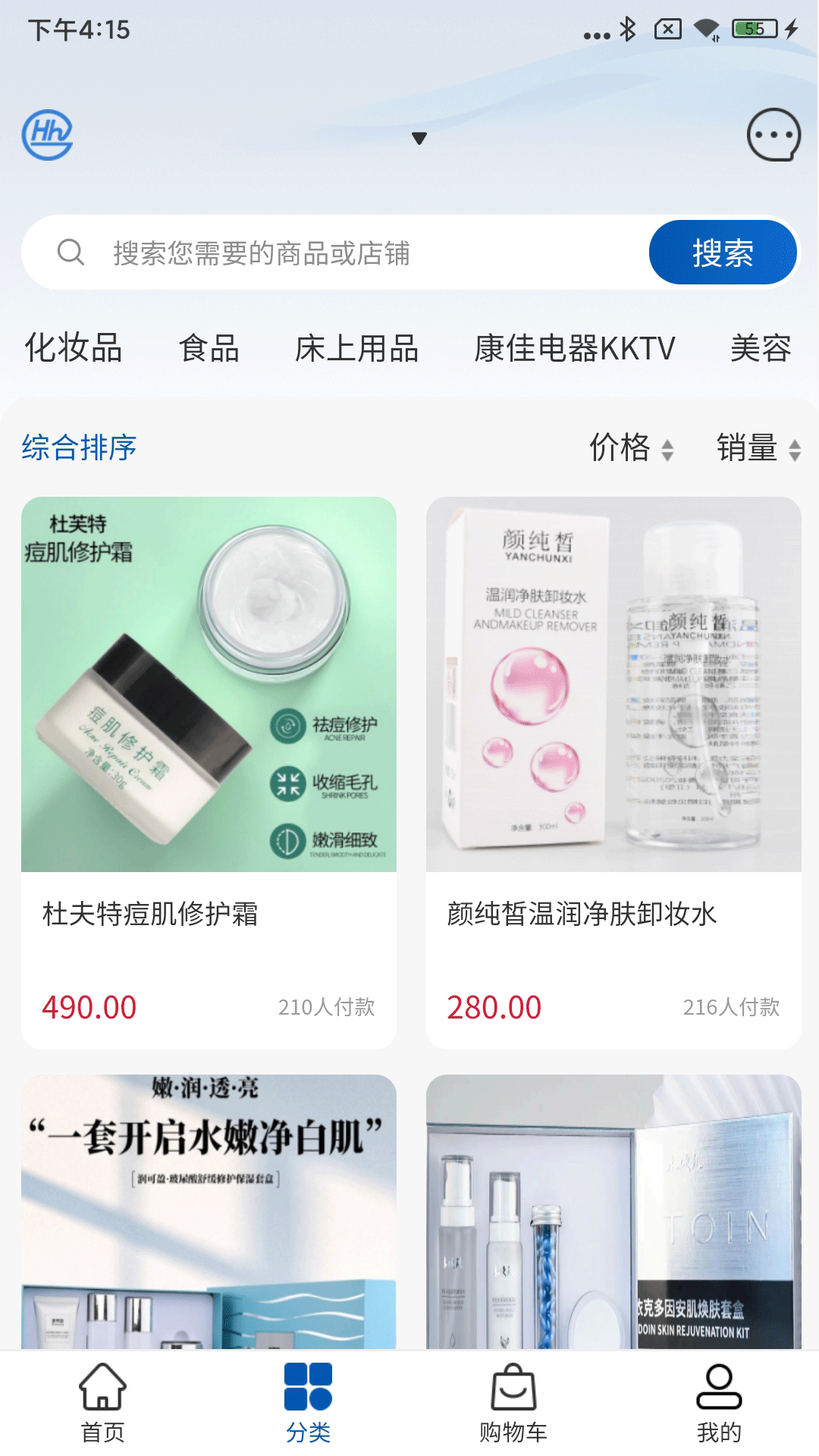Open 杜夫特痘肌修护霜 product link

[x=150, y=917]
